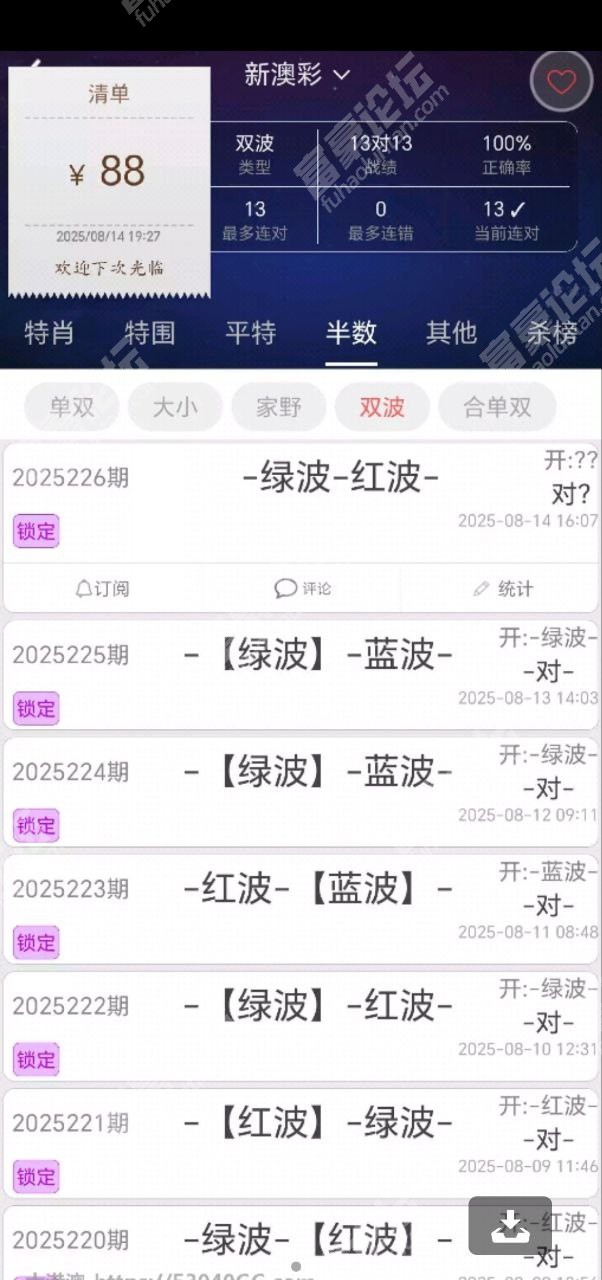Open the 2025225期 record

(301, 675)
